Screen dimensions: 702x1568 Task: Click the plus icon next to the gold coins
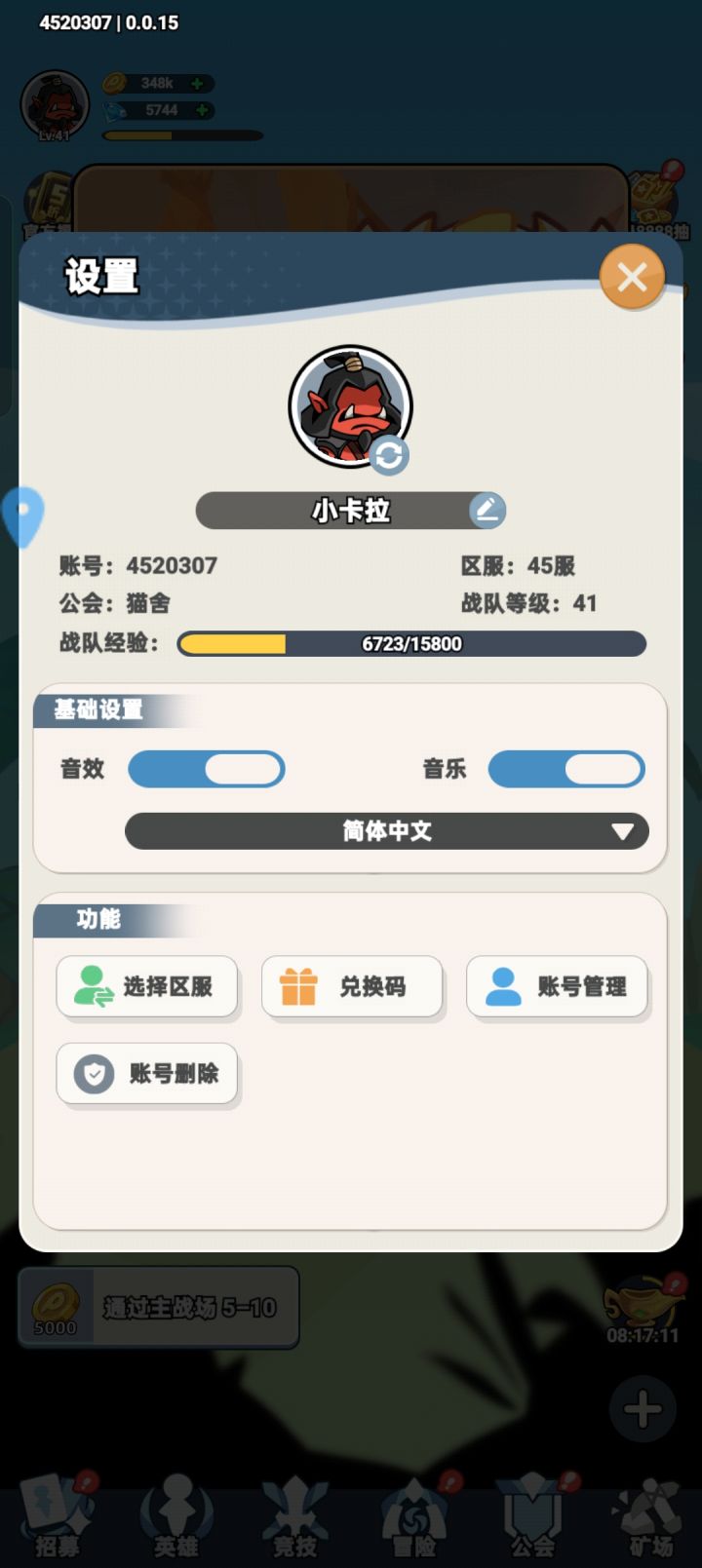[x=198, y=83]
